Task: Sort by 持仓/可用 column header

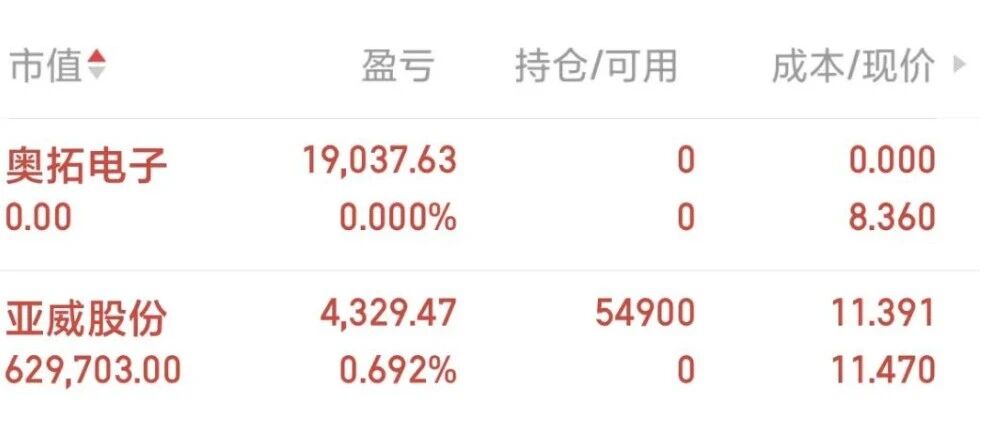Action: (x=596, y=66)
